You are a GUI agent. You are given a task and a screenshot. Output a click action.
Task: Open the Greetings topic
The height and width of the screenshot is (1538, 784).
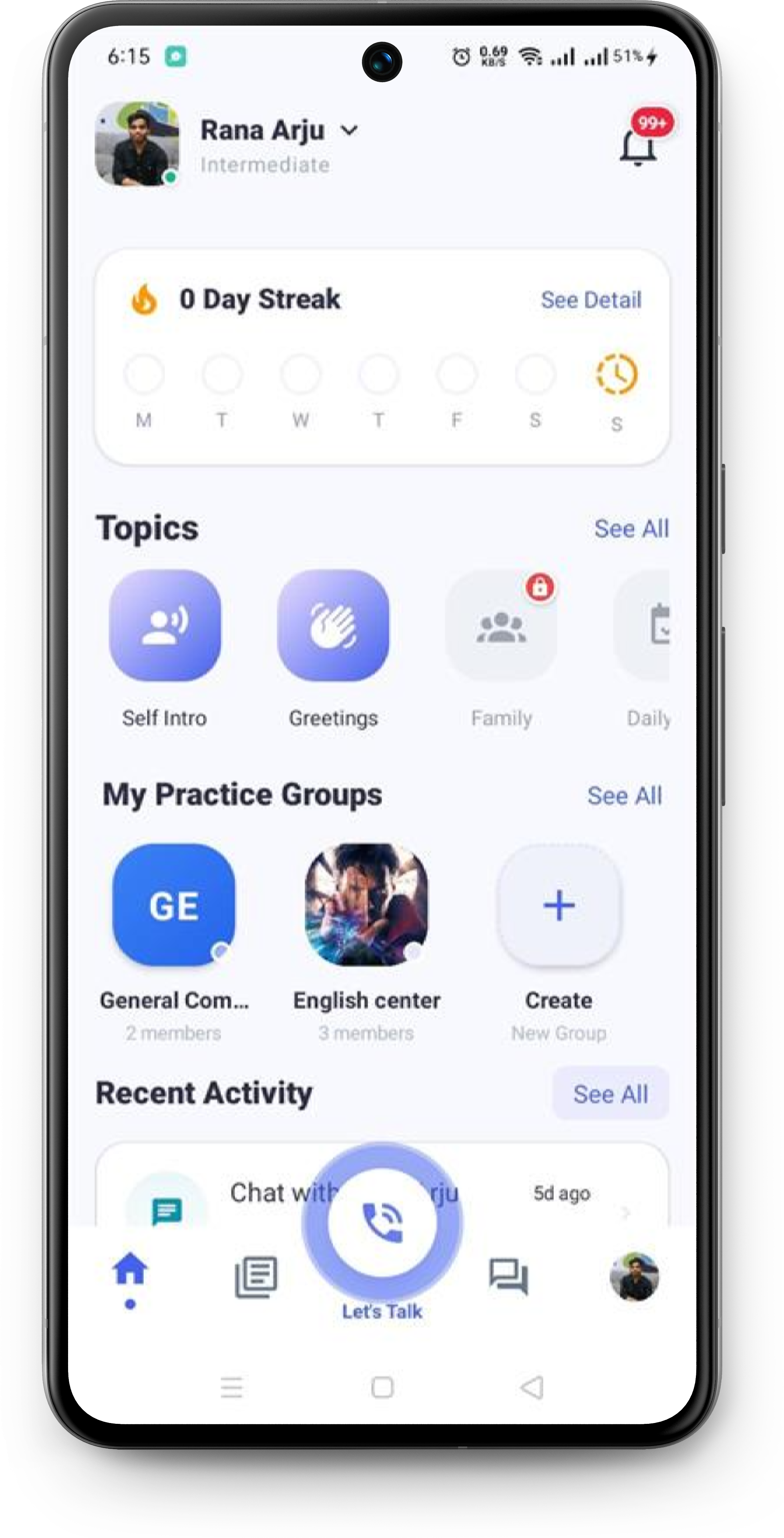pyautogui.click(x=333, y=626)
